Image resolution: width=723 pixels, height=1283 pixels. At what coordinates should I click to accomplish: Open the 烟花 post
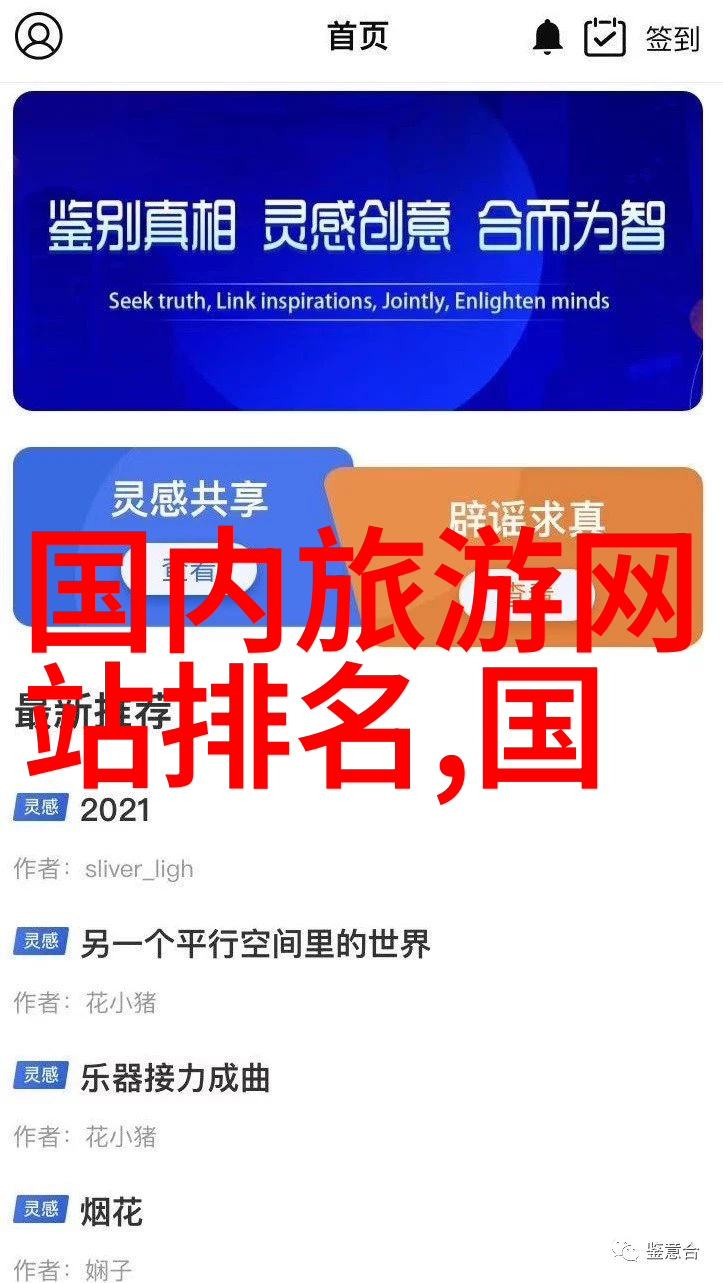click(111, 1212)
